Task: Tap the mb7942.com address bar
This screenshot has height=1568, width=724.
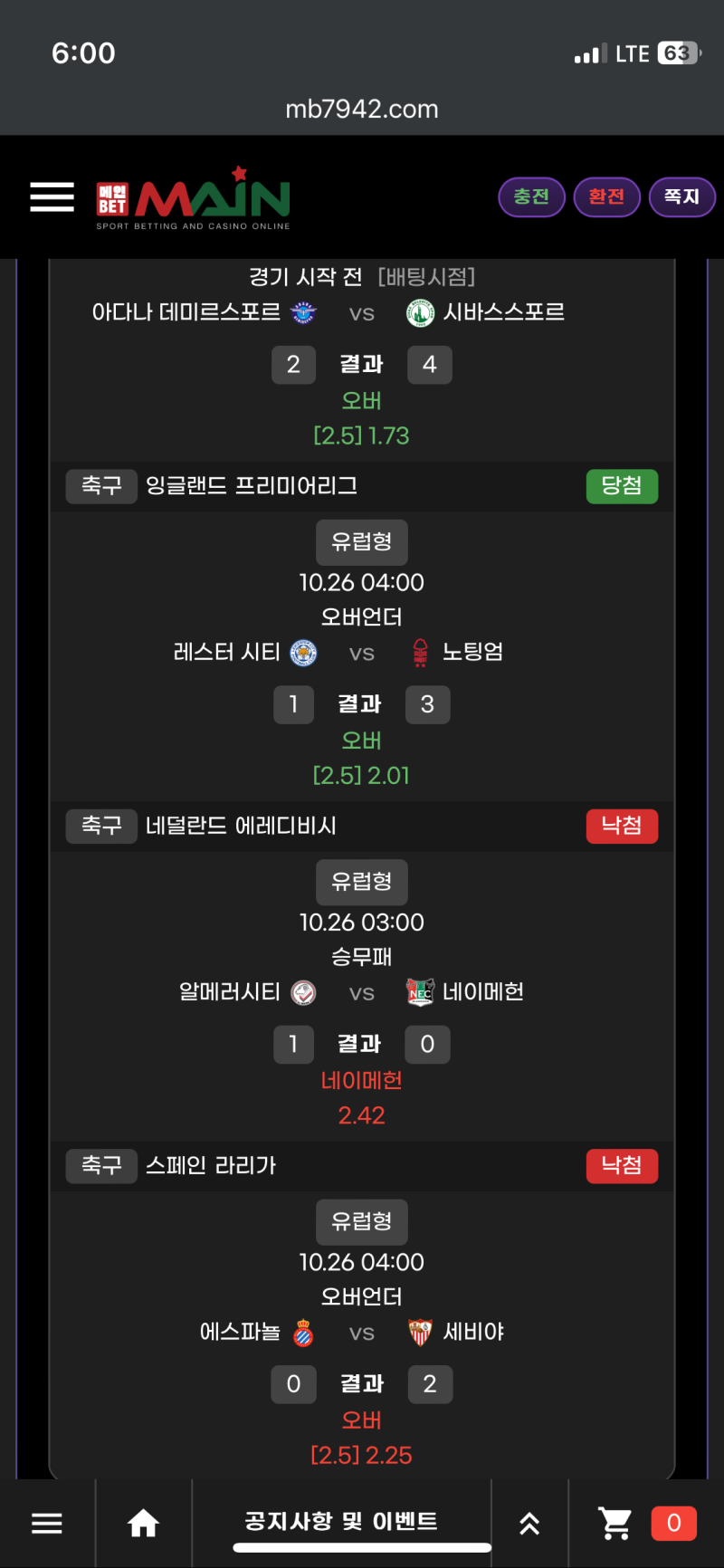Action: click(x=362, y=109)
